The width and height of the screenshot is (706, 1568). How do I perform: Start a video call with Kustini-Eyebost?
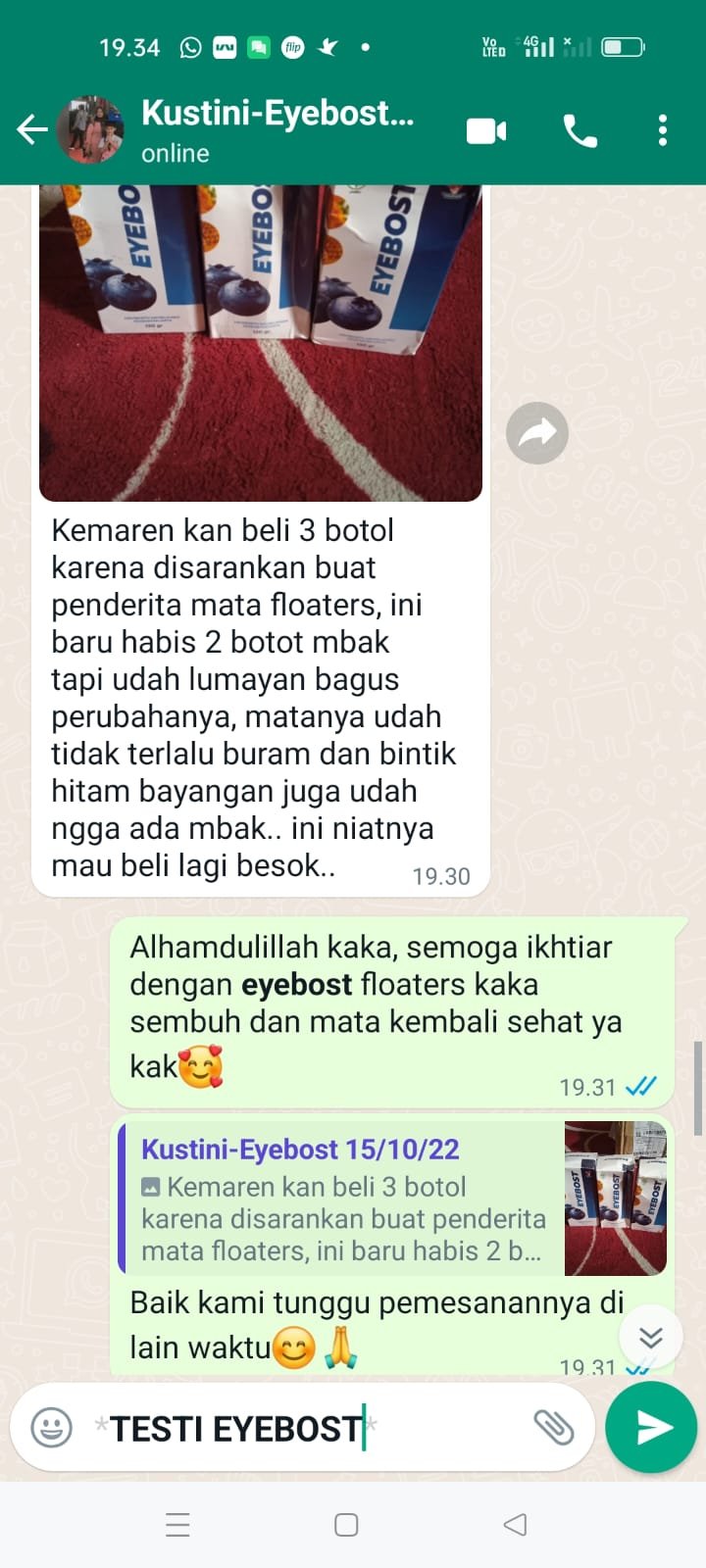pyautogui.click(x=486, y=130)
